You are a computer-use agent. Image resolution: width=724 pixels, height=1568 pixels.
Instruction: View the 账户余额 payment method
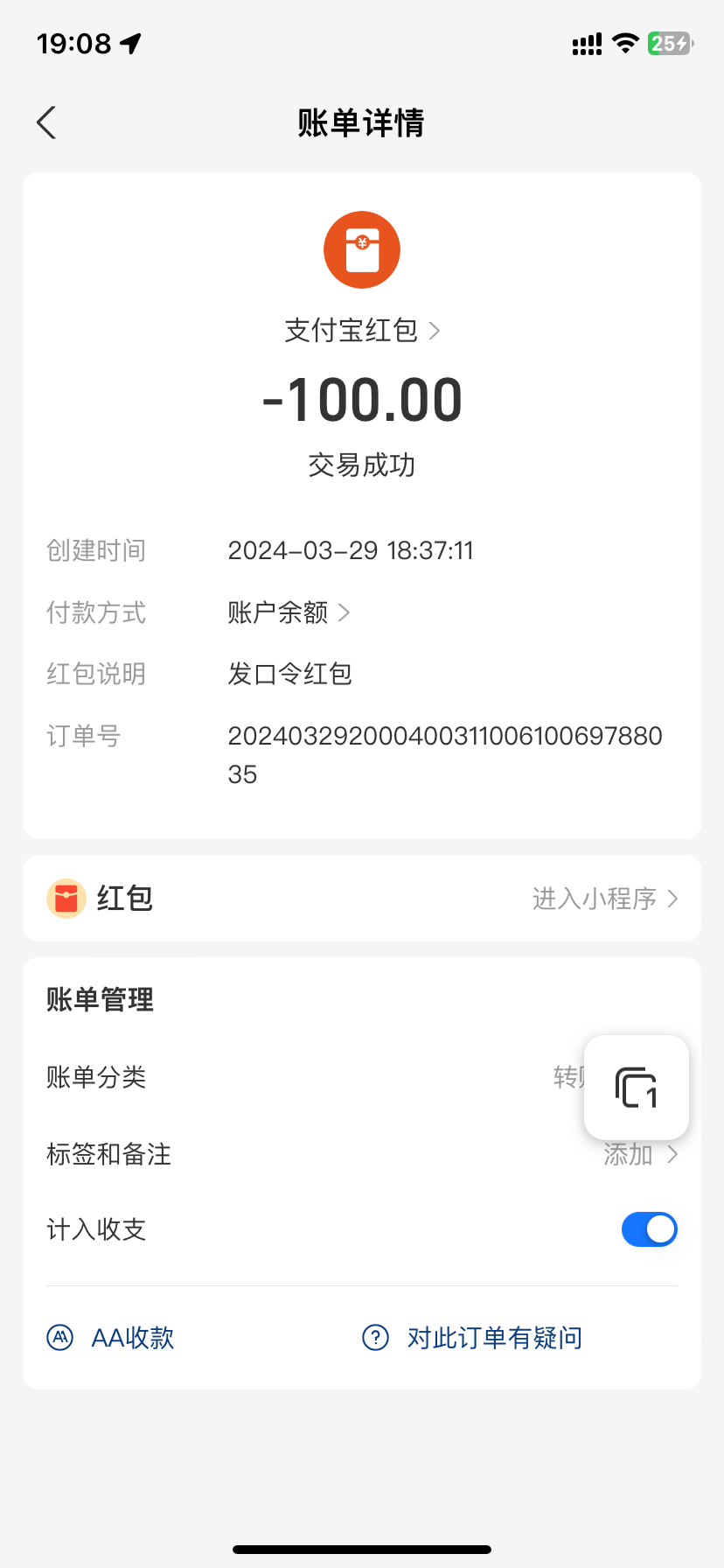click(289, 612)
